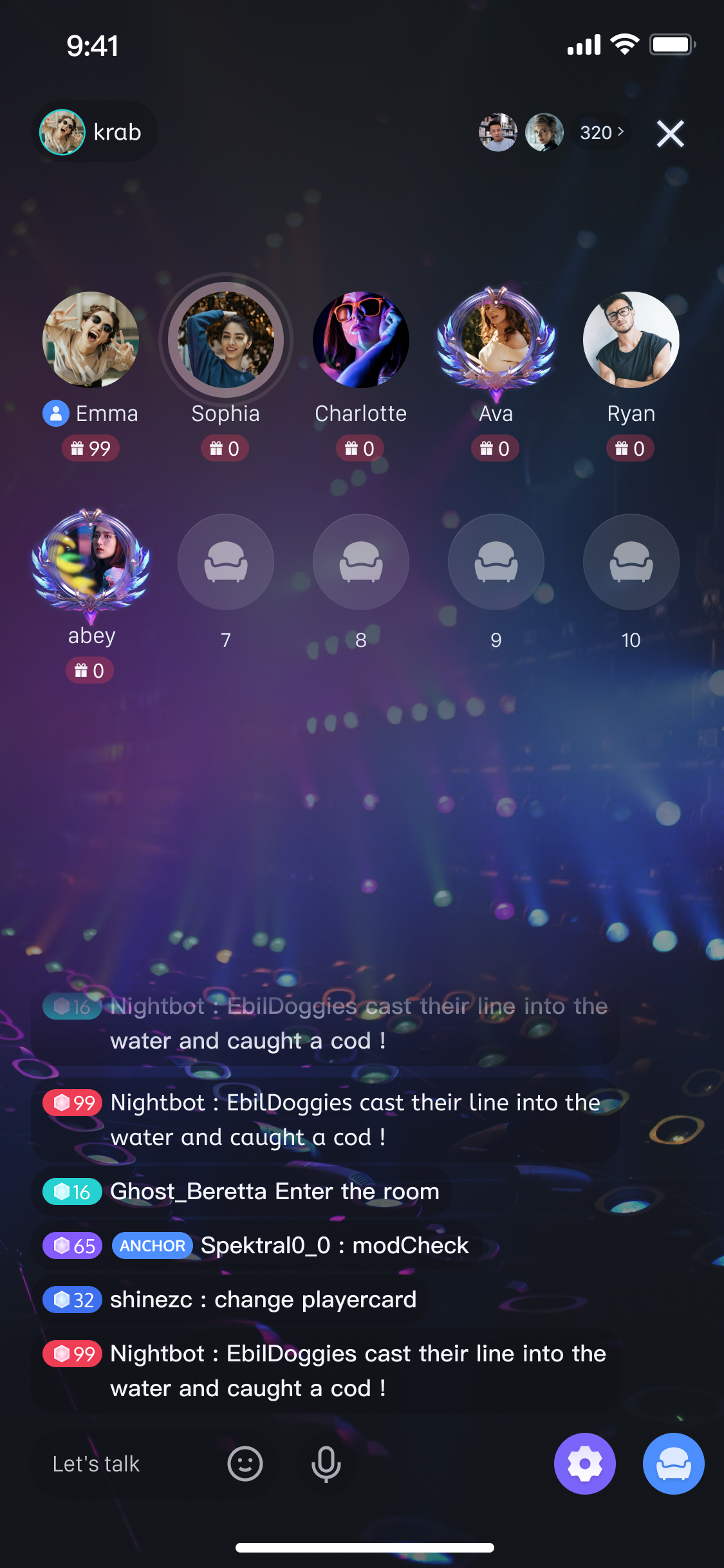Image resolution: width=724 pixels, height=1568 pixels.
Task: Join empty seat 8
Action: tap(361, 562)
